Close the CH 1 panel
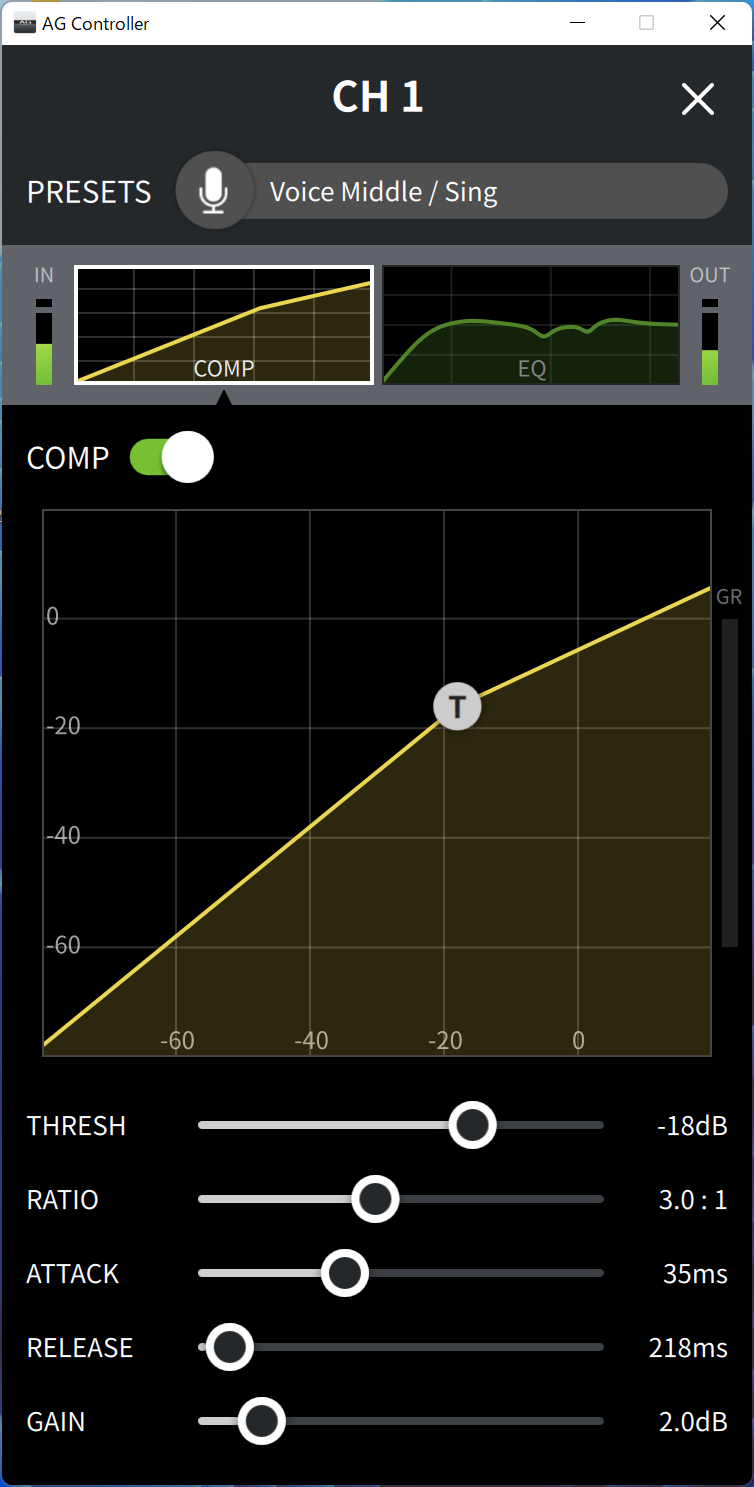 697,99
